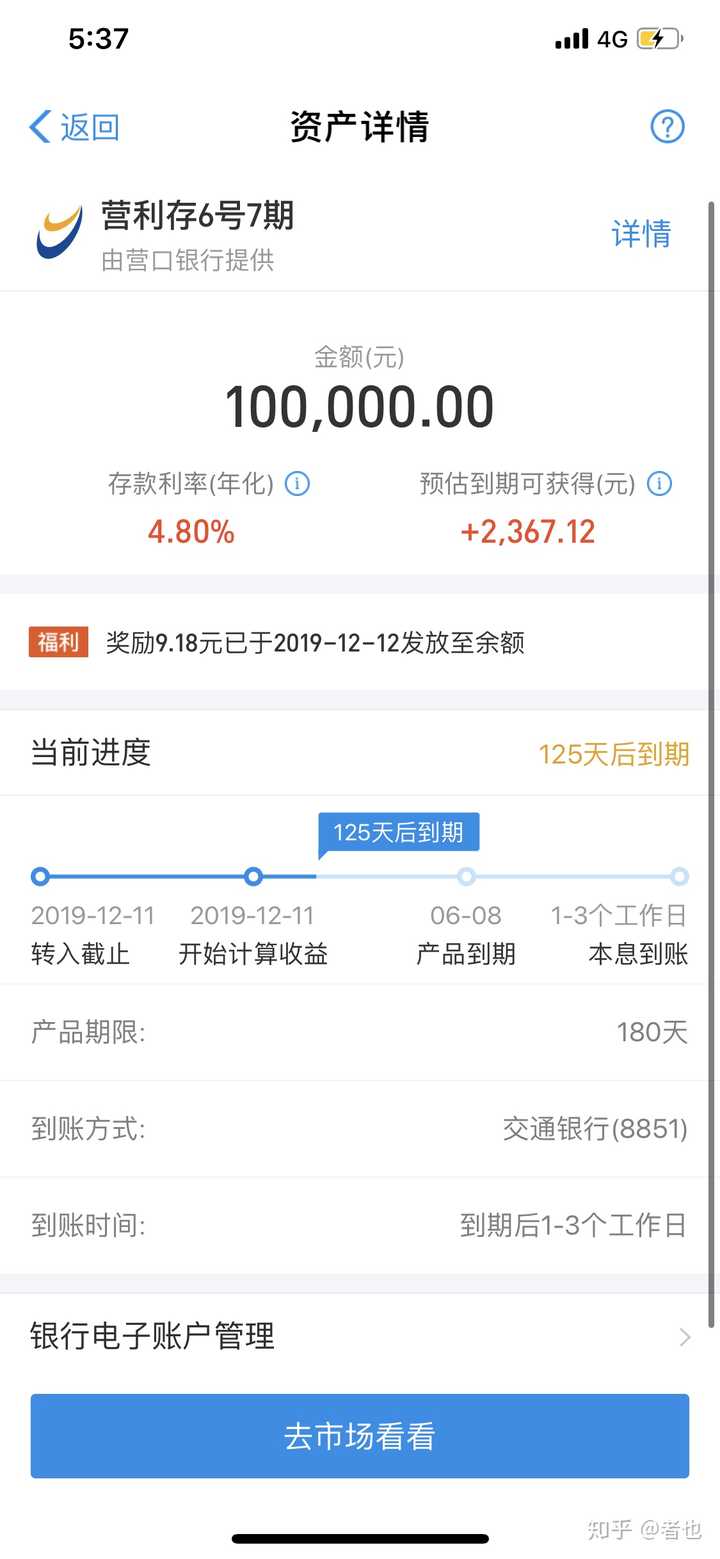Image resolution: width=720 pixels, height=1559 pixels.
Task: Expand 银行电子账户管理 via its chevron
Action: point(684,1336)
